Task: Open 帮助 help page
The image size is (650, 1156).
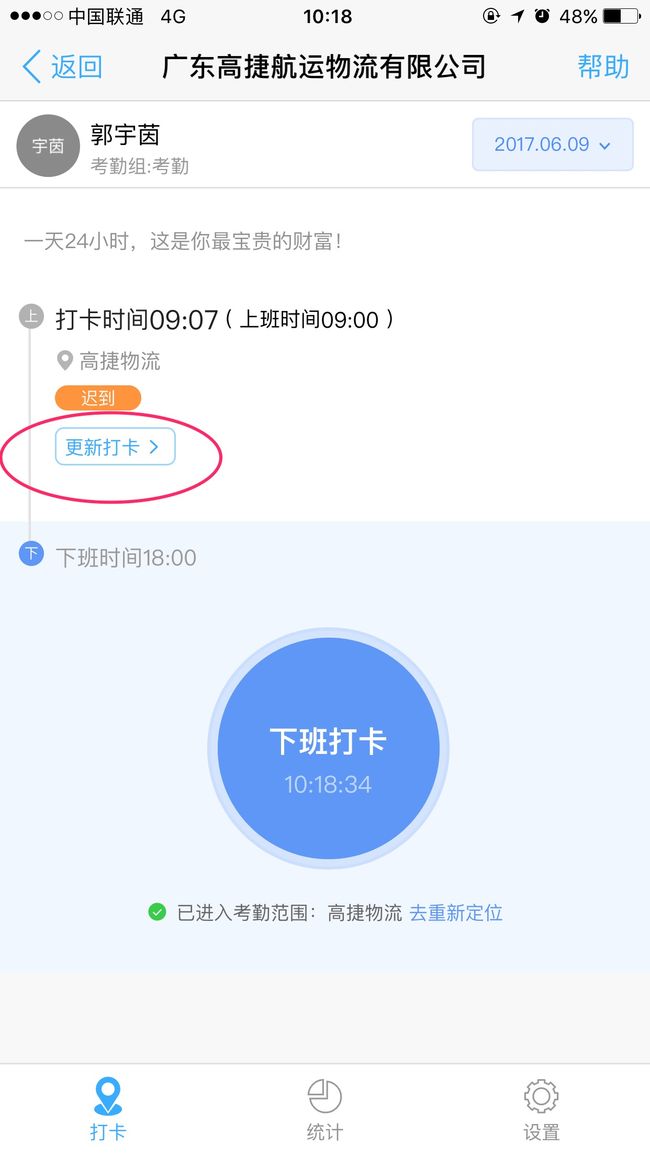Action: pos(603,67)
